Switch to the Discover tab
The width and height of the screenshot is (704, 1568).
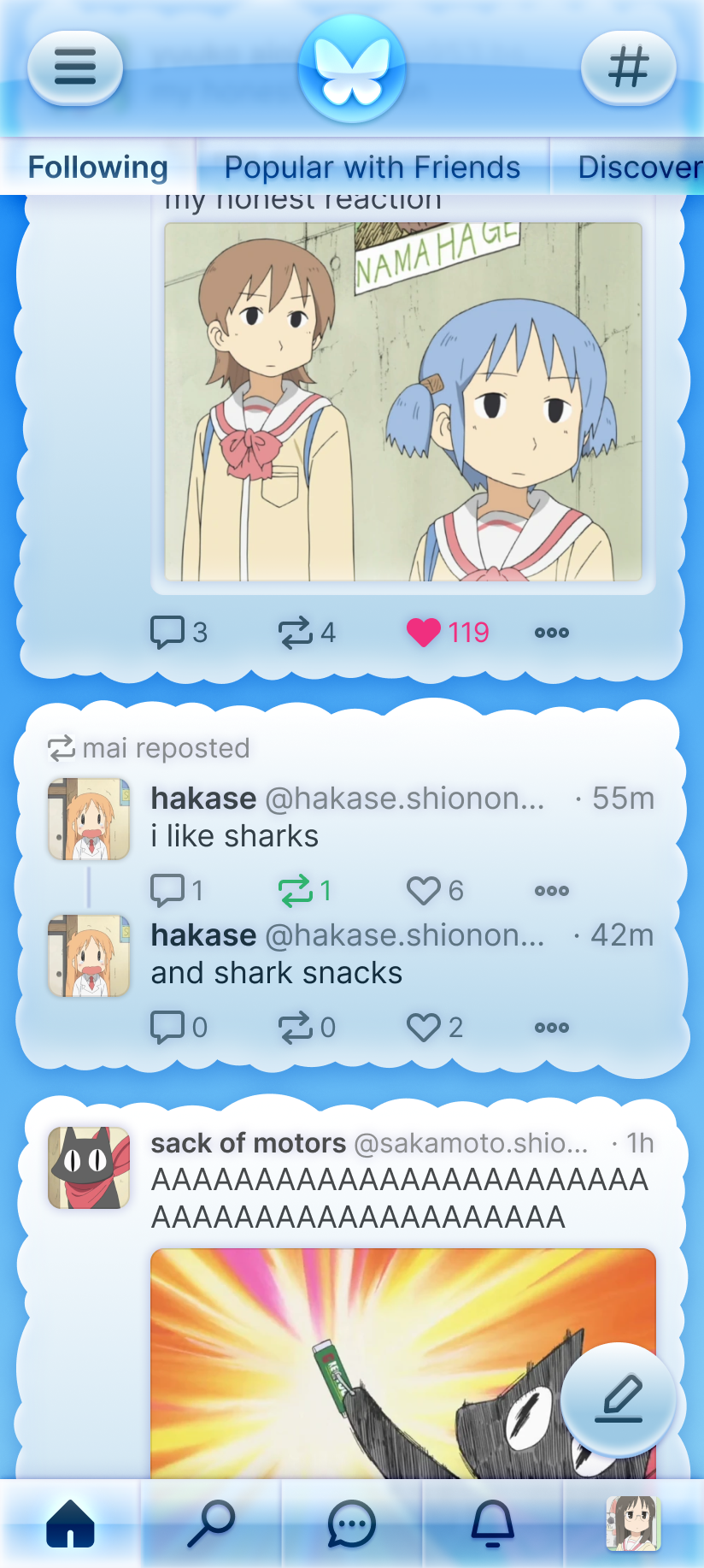(x=639, y=168)
